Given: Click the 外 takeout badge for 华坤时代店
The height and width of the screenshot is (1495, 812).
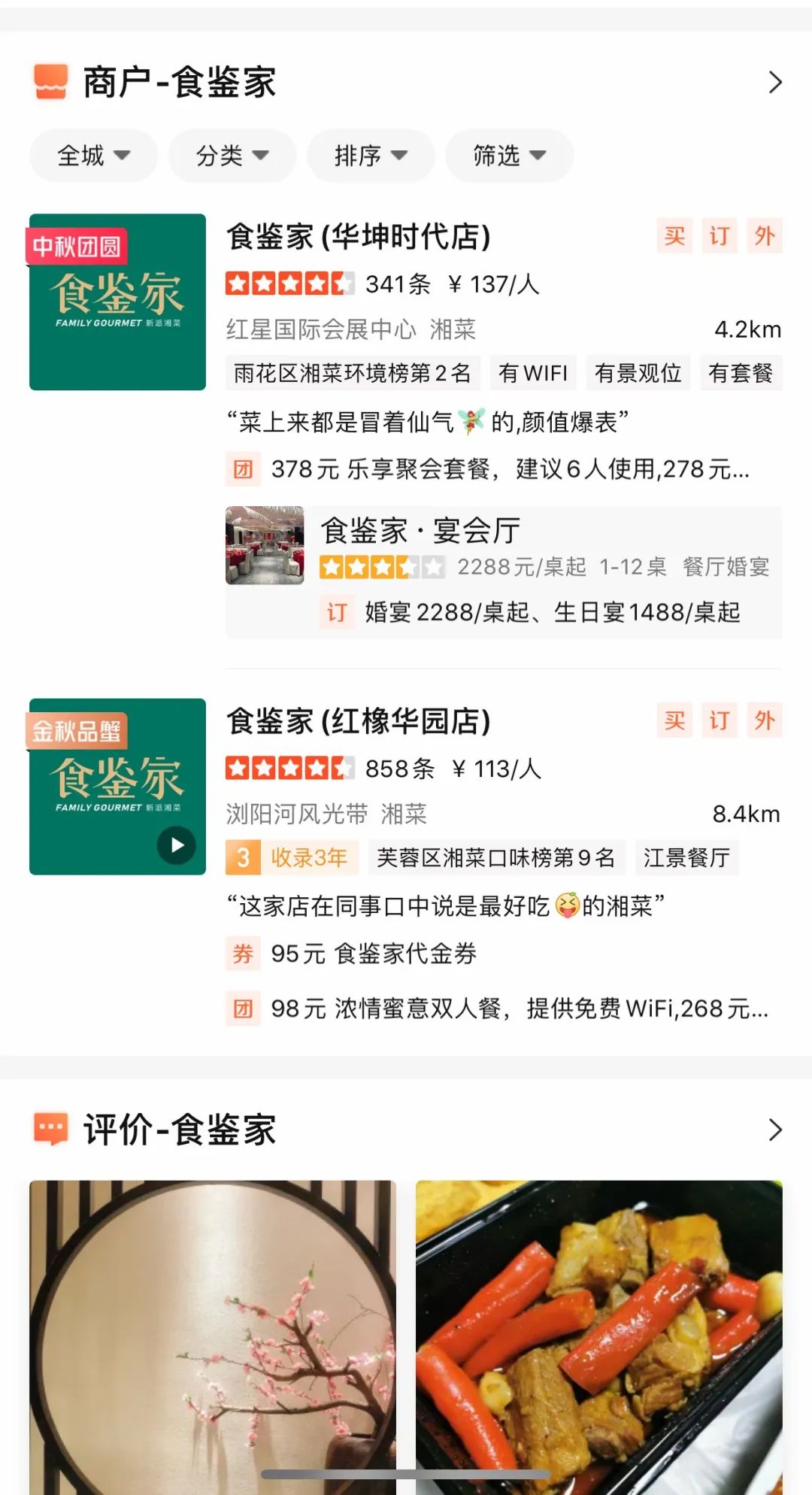Looking at the screenshot, I should click(765, 235).
